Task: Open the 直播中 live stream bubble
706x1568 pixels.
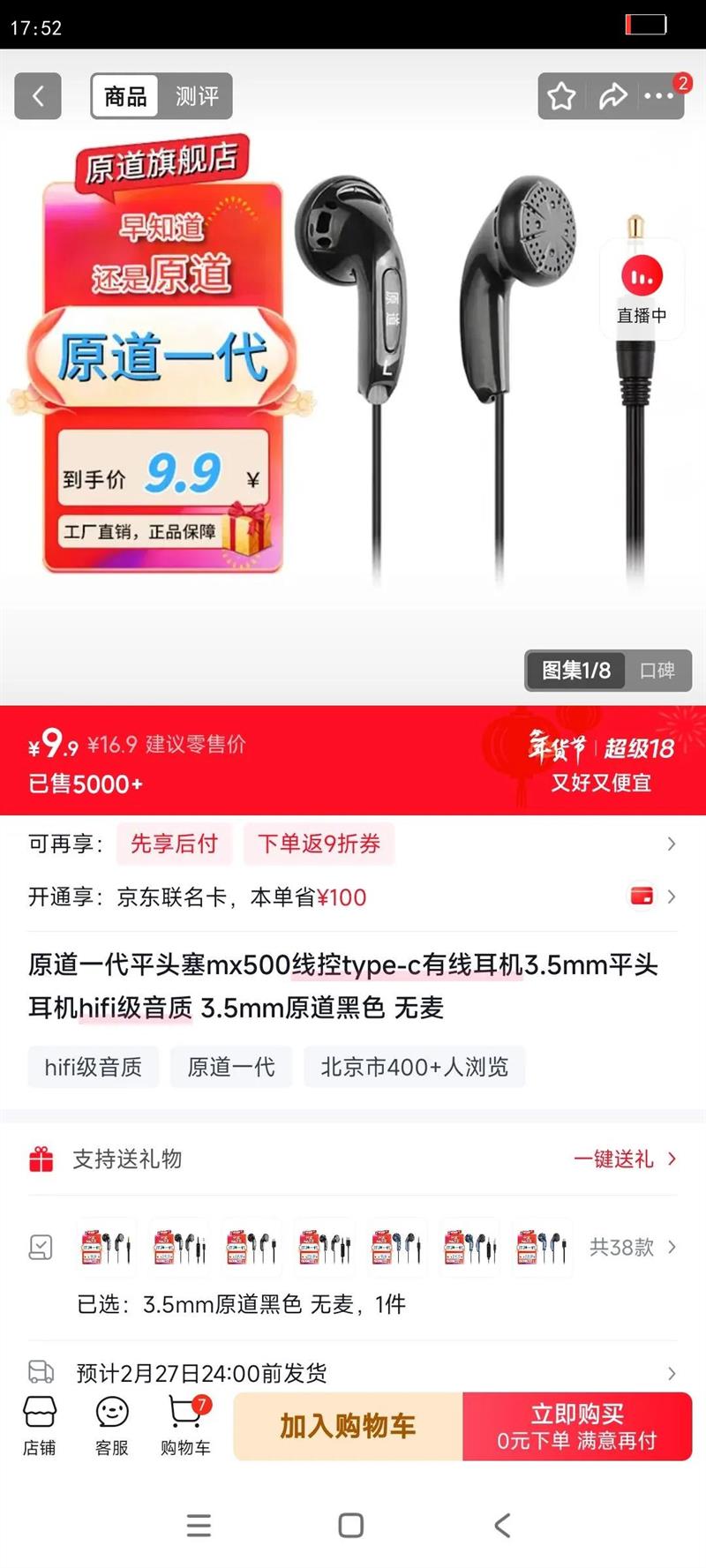Action: [642, 289]
